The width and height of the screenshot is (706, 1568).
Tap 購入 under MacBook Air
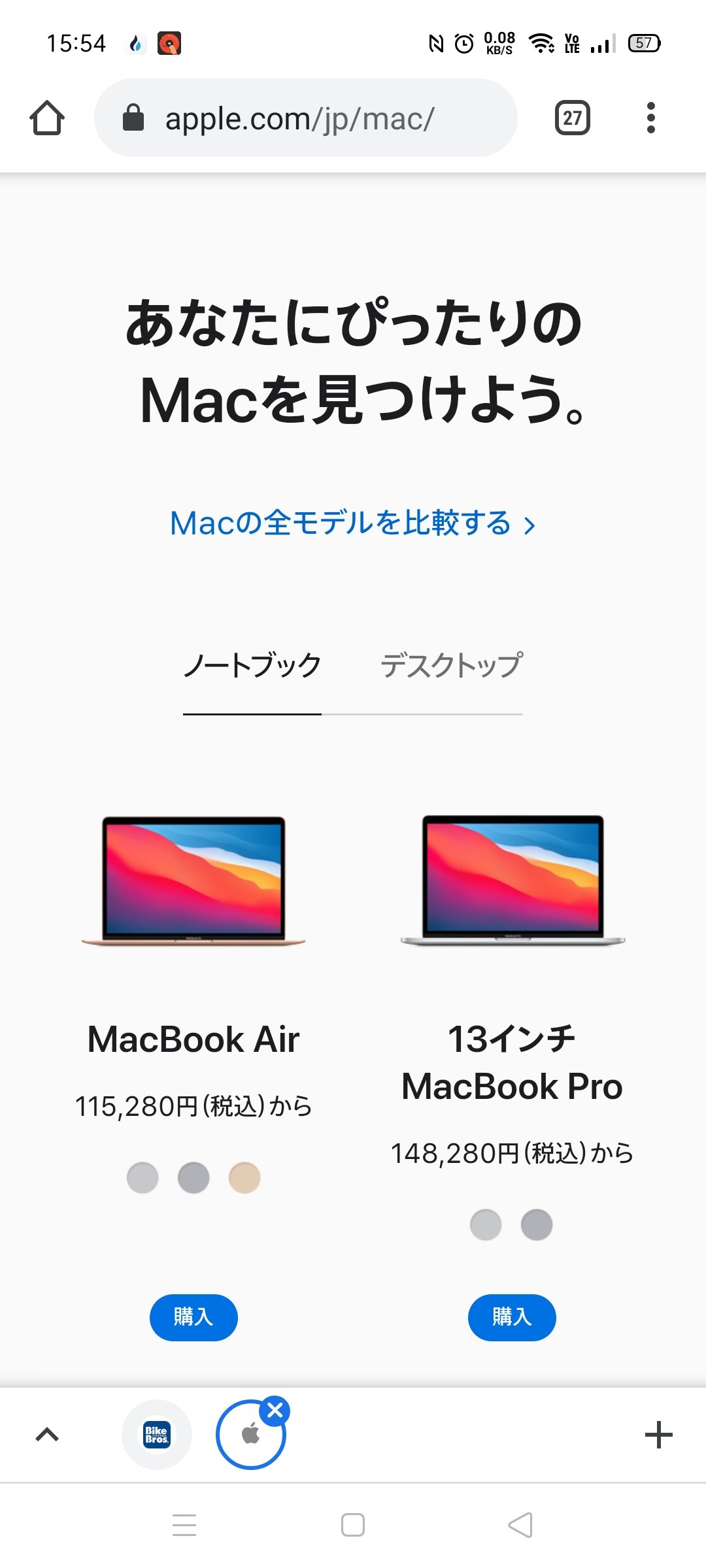[x=193, y=1317]
